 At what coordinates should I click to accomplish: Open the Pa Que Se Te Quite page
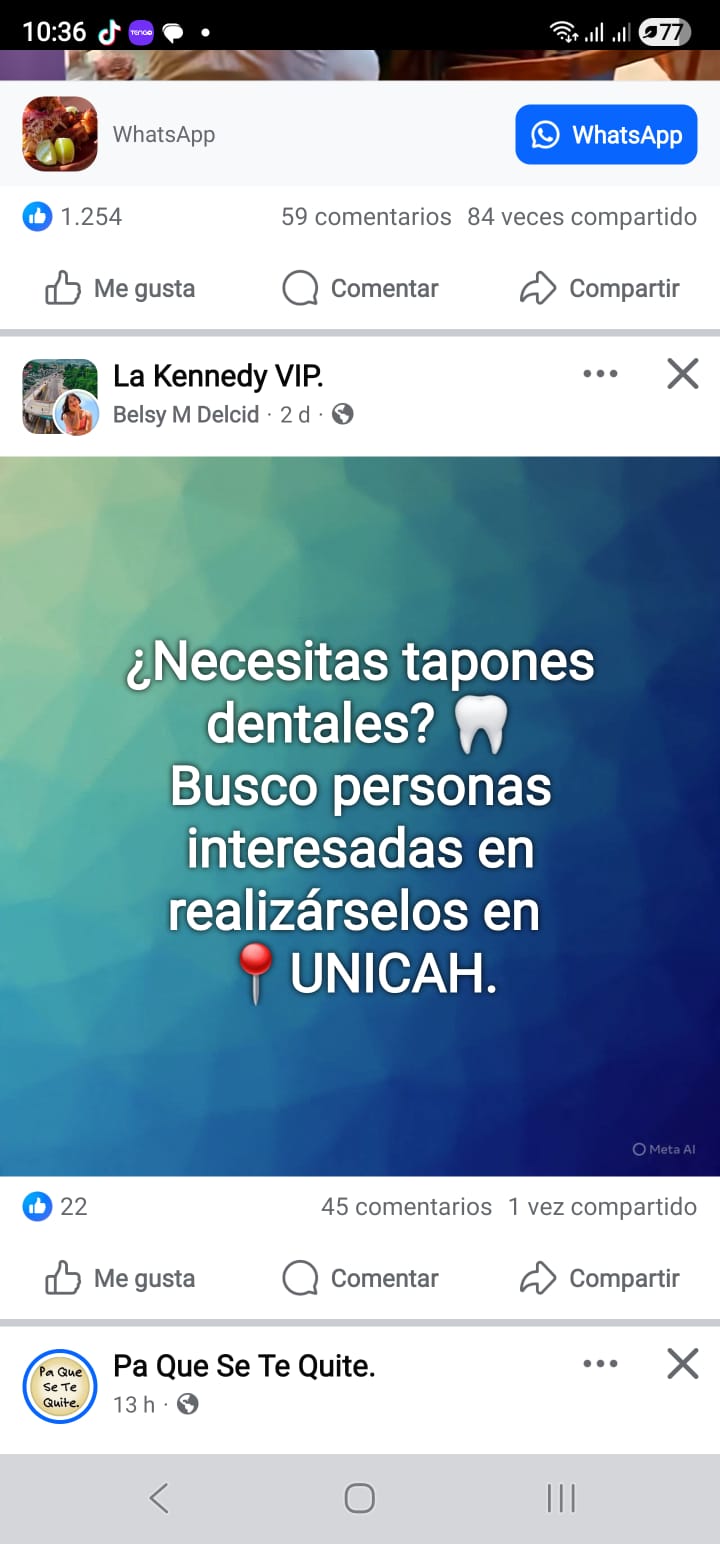244,1366
